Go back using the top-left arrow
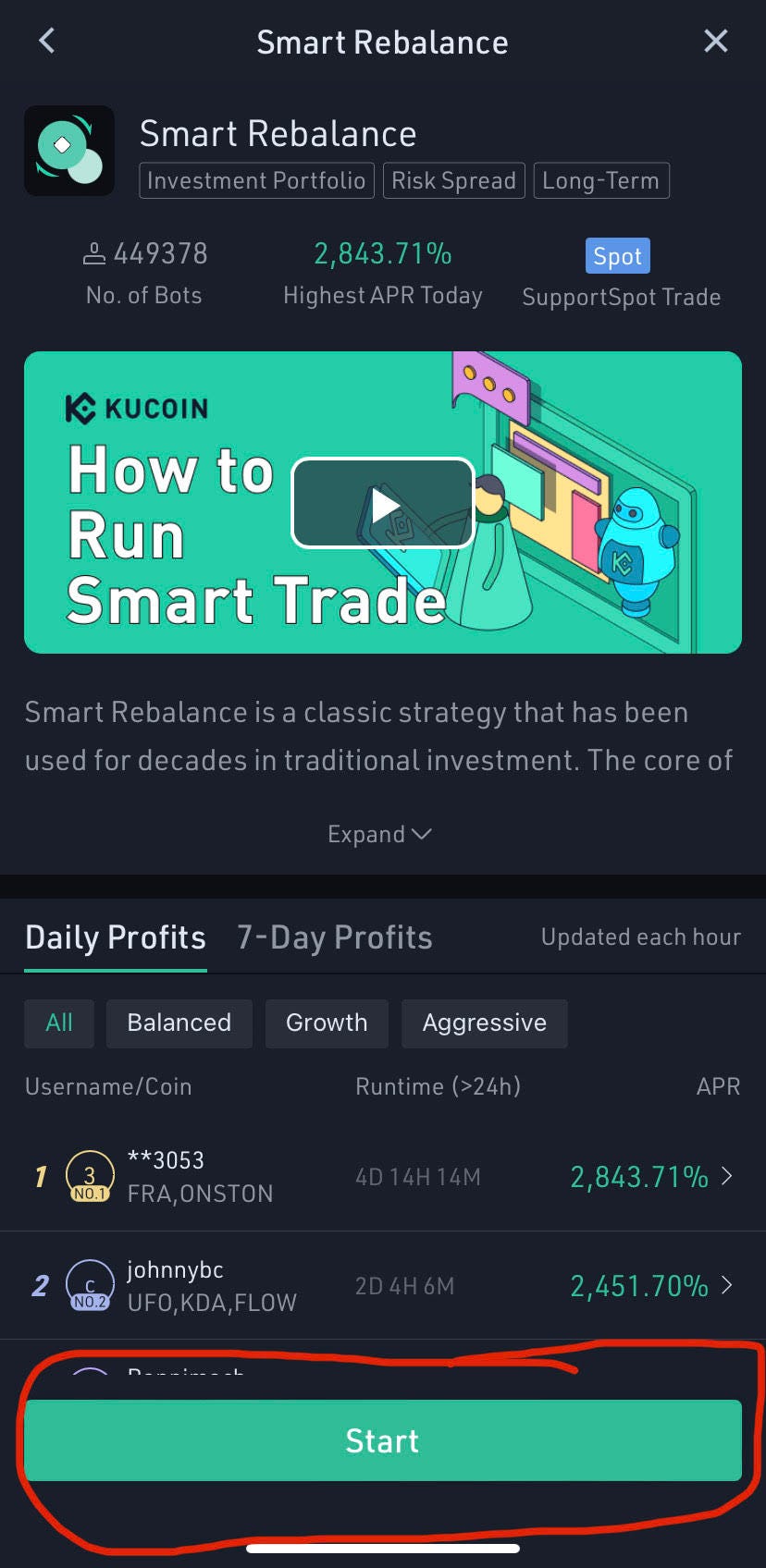This screenshot has height=1568, width=766. point(47,41)
